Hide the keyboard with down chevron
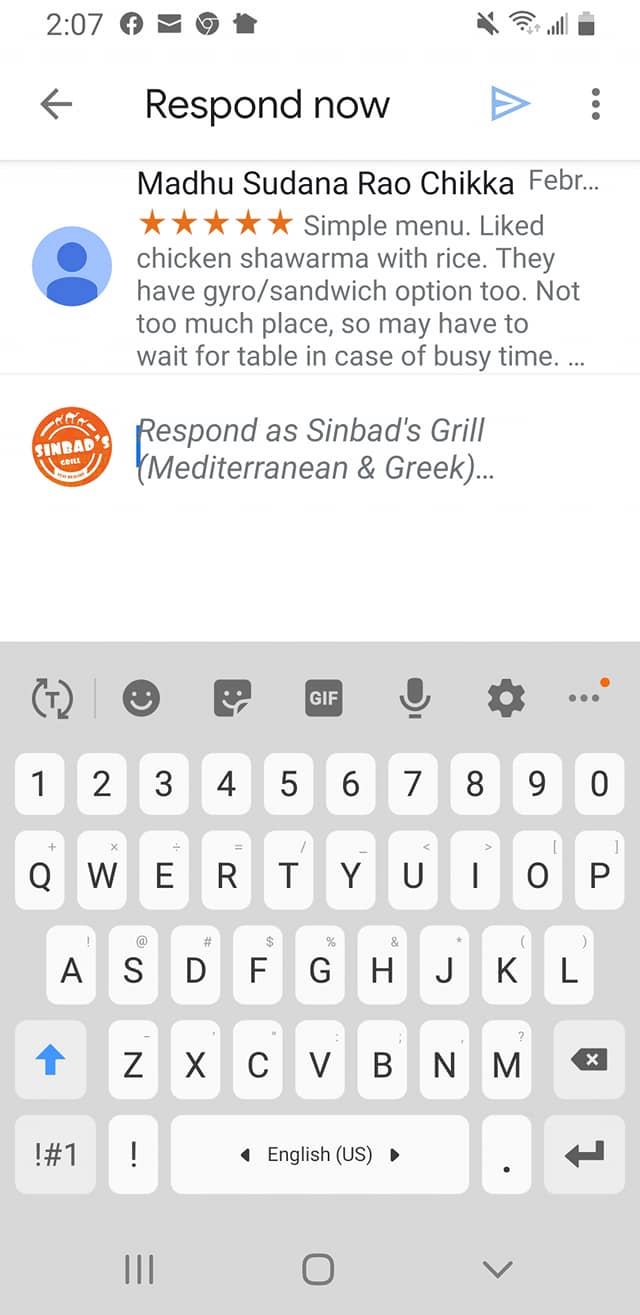 (497, 1270)
